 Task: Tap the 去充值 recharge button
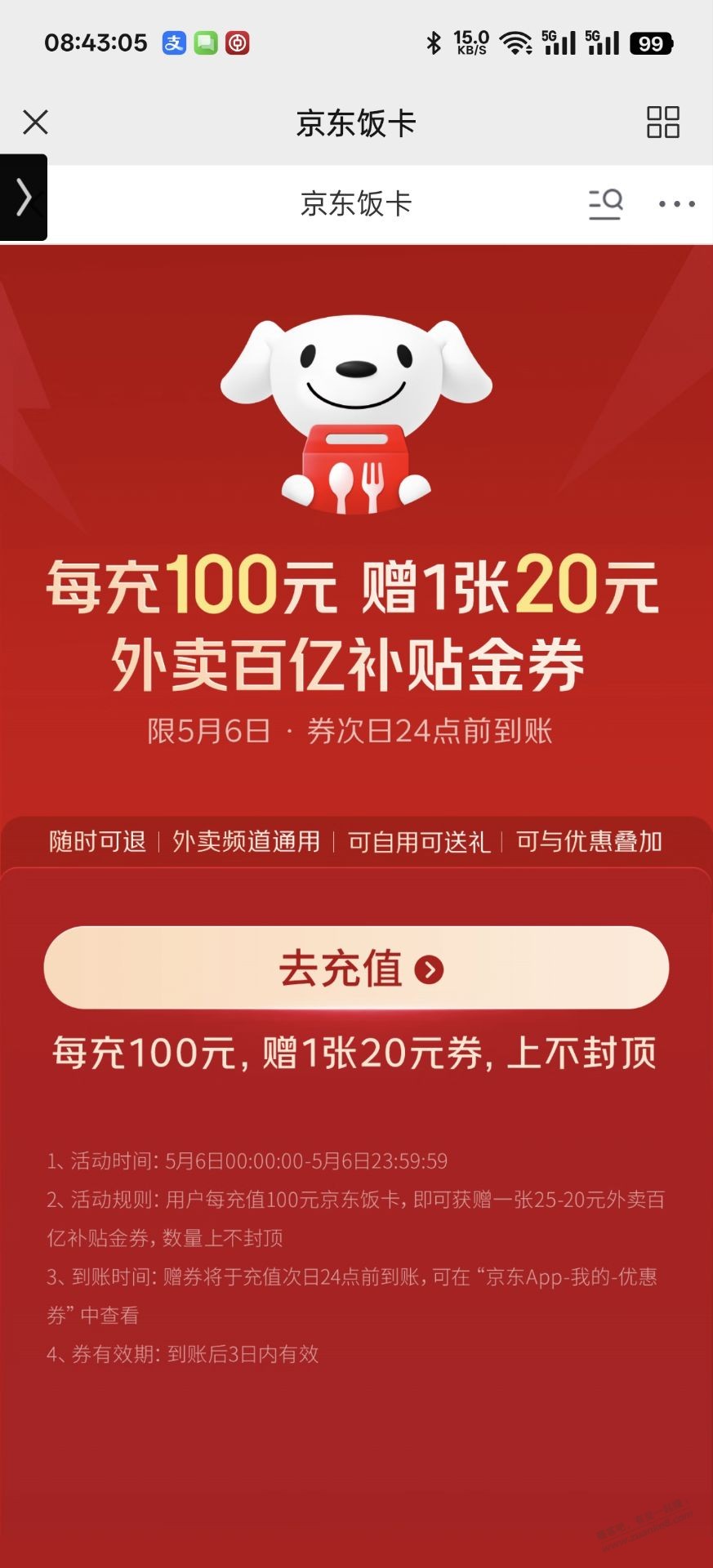356,969
